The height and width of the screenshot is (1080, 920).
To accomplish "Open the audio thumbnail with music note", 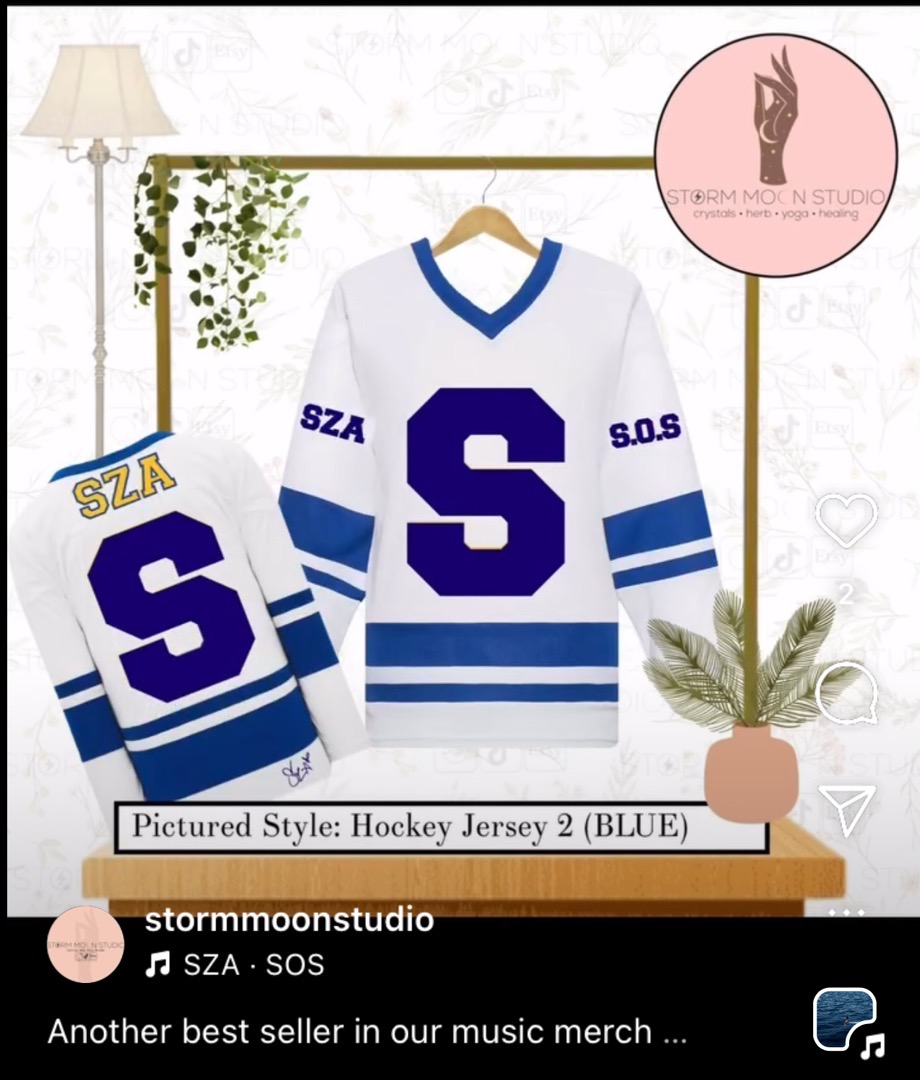I will 847,1022.
